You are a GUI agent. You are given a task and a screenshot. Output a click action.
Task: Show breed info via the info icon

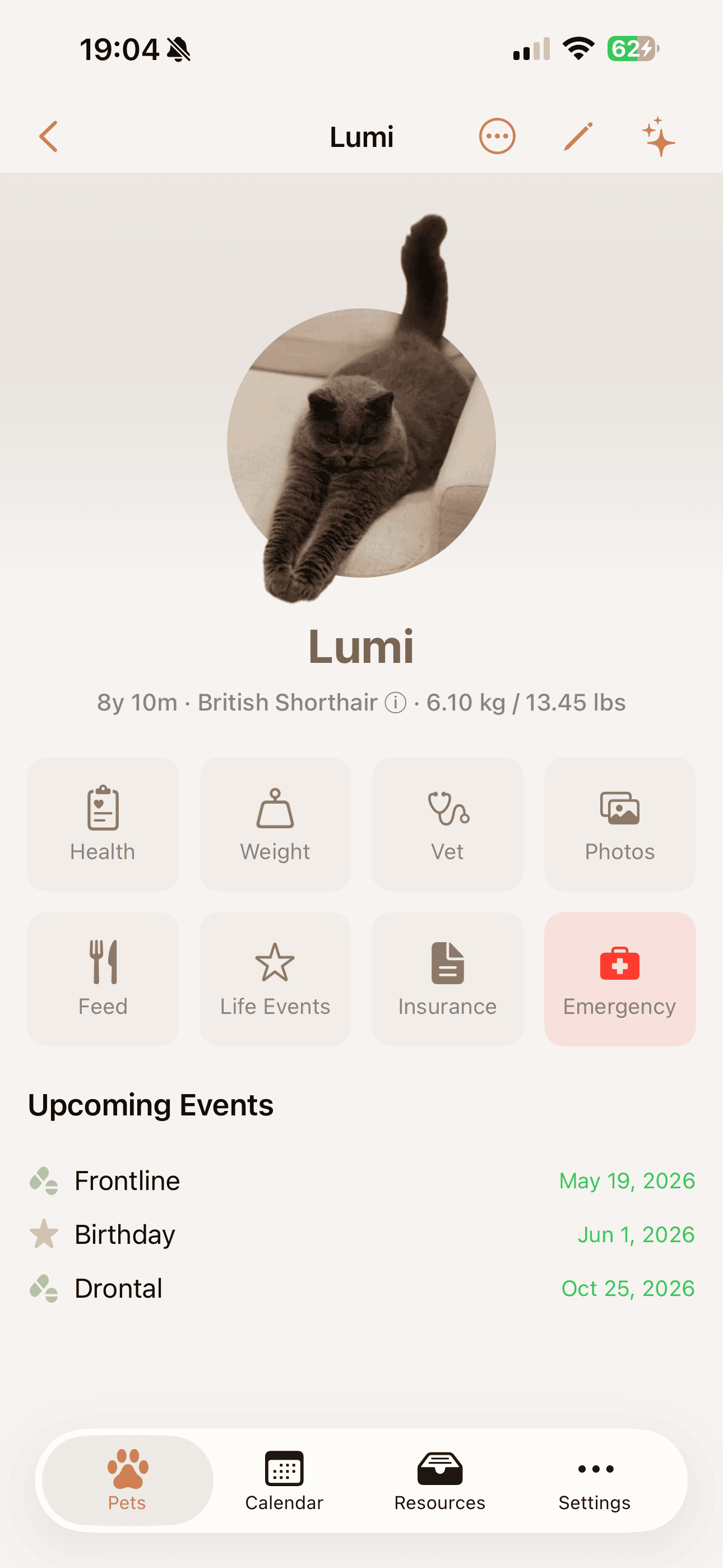396,703
